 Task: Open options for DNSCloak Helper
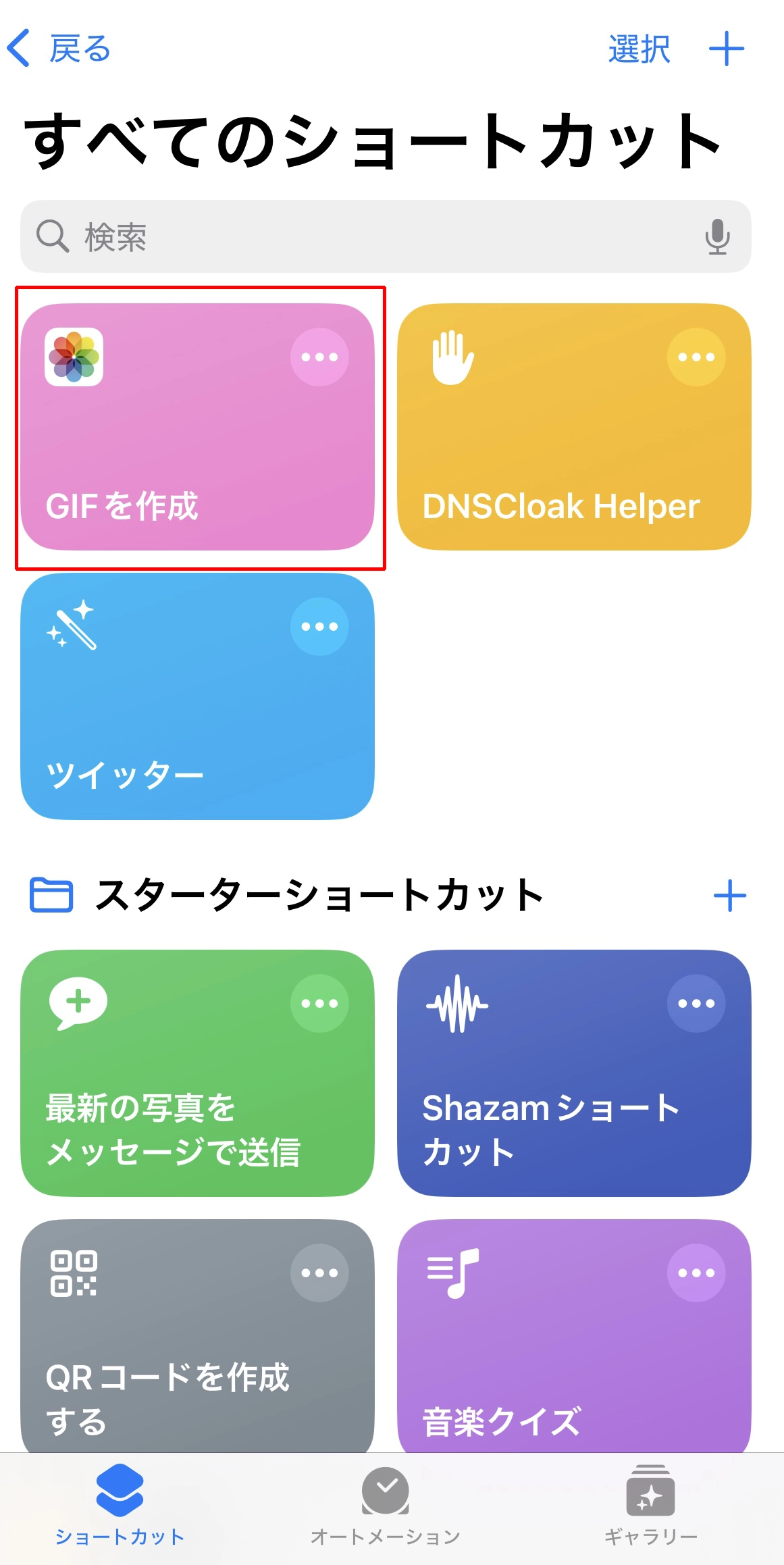point(696,357)
